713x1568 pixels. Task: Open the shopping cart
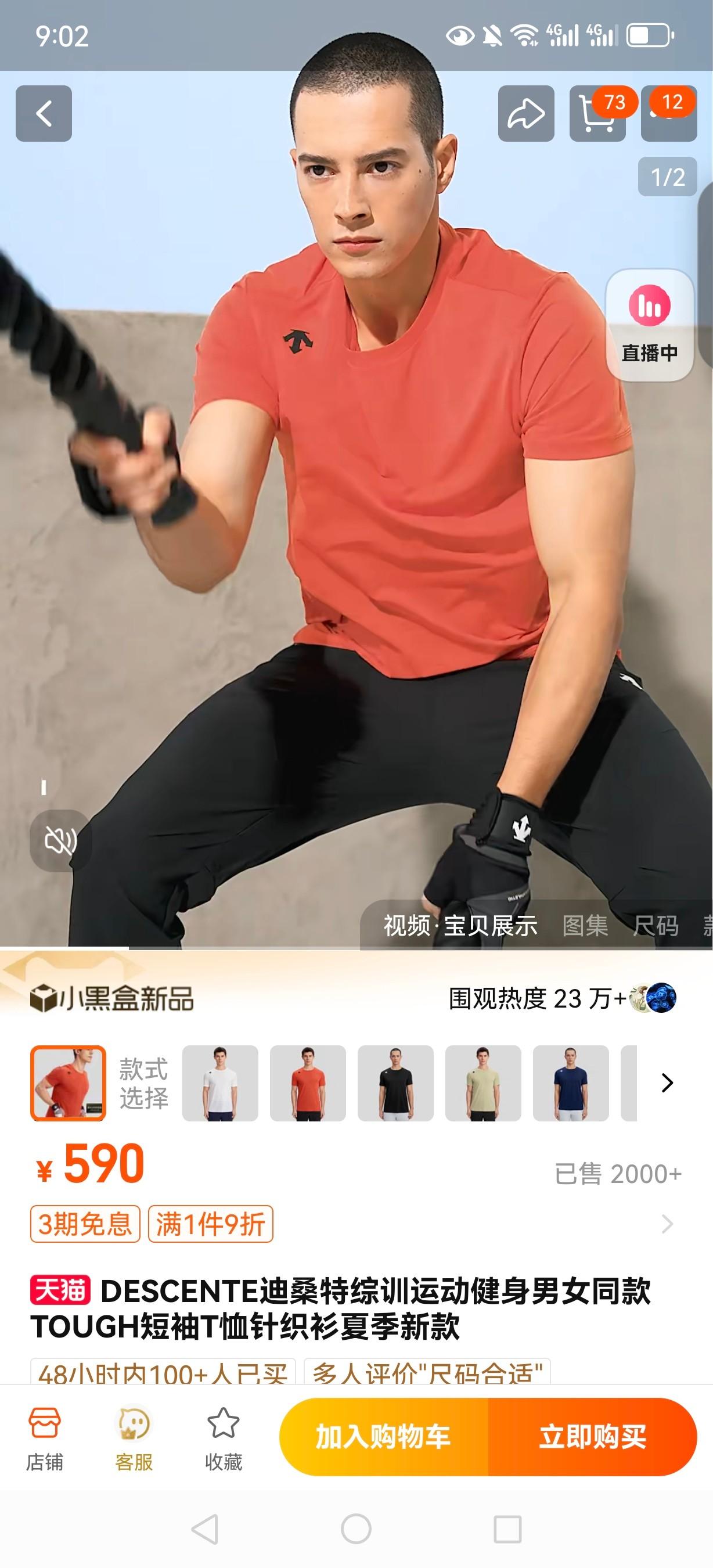coord(597,113)
